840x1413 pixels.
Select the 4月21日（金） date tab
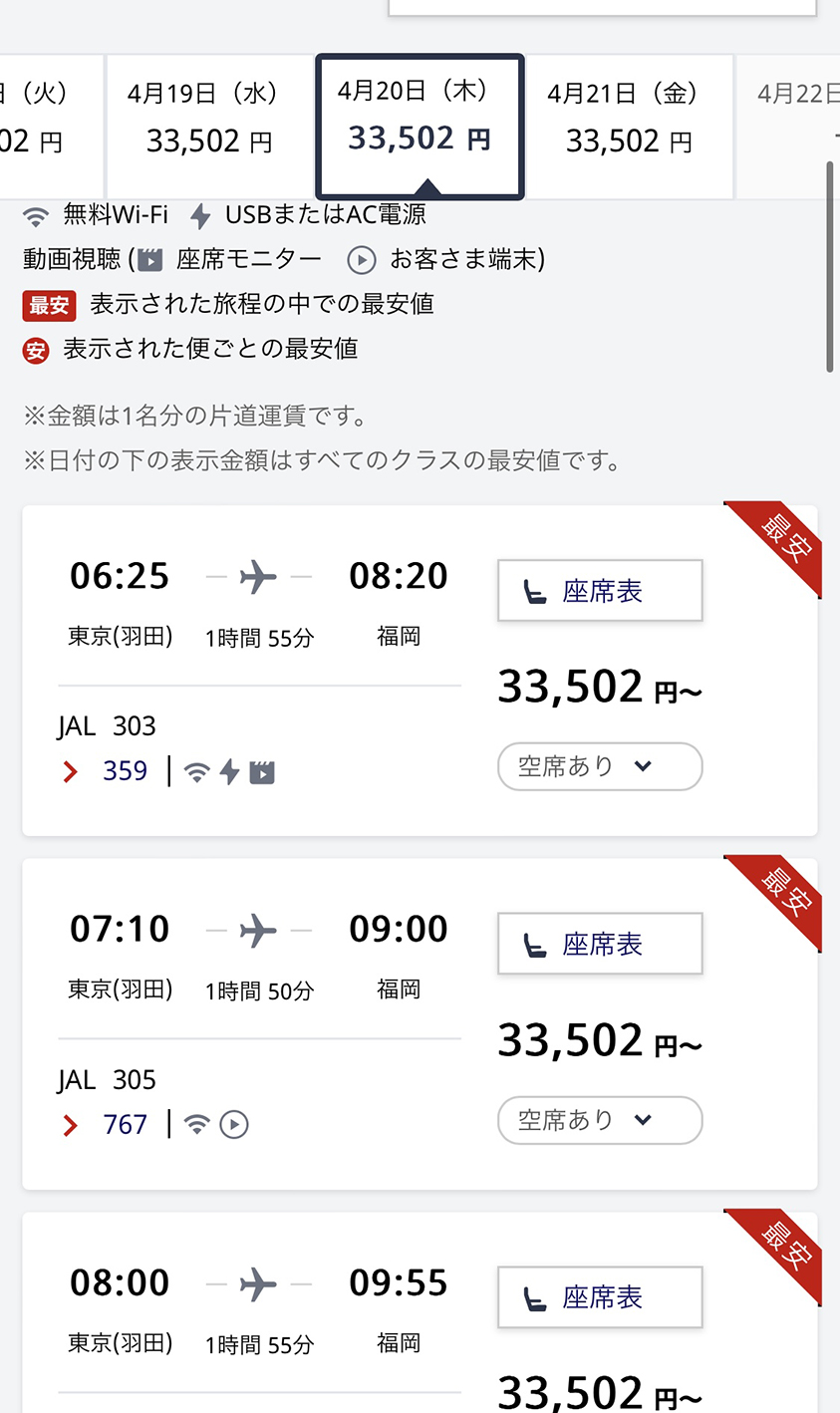[629, 127]
